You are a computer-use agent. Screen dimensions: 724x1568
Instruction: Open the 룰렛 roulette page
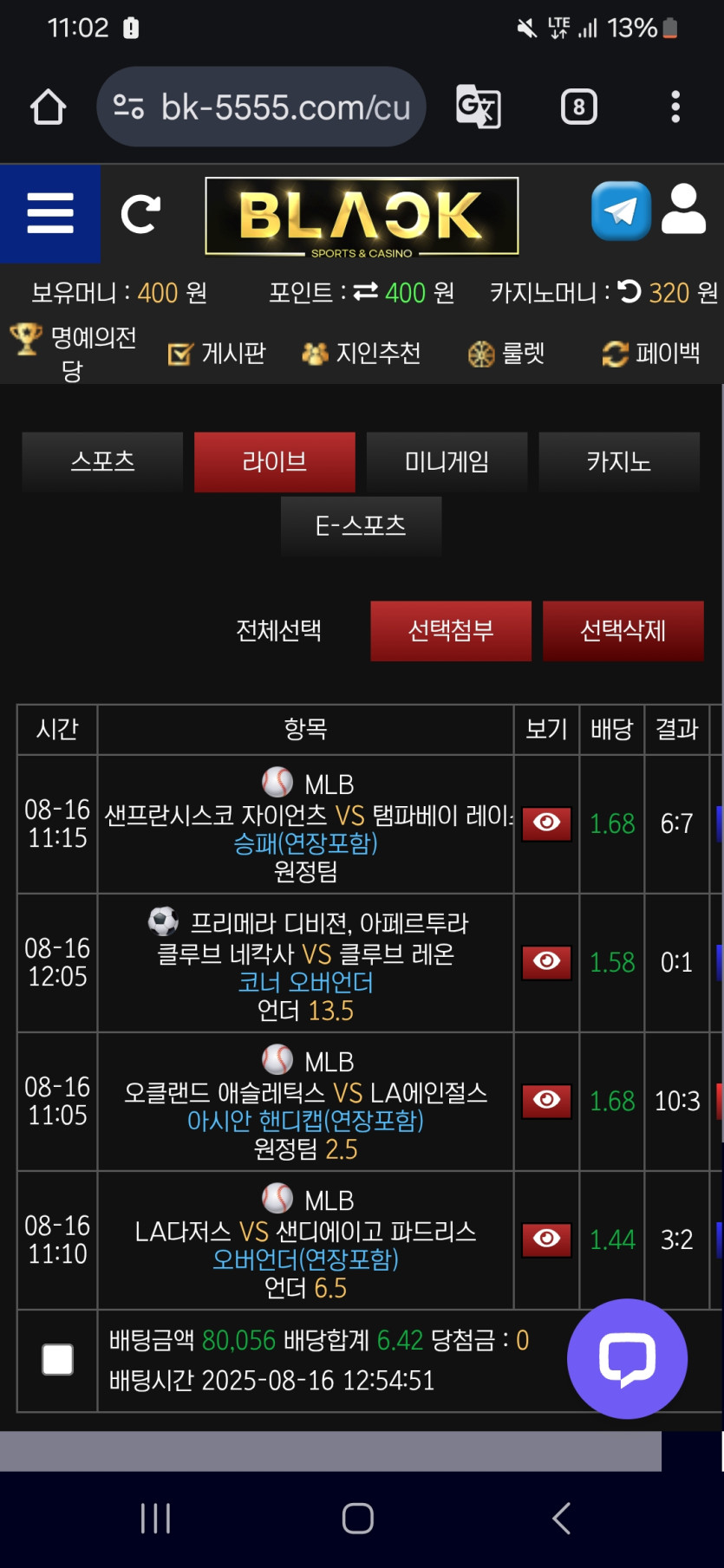pyautogui.click(x=506, y=354)
